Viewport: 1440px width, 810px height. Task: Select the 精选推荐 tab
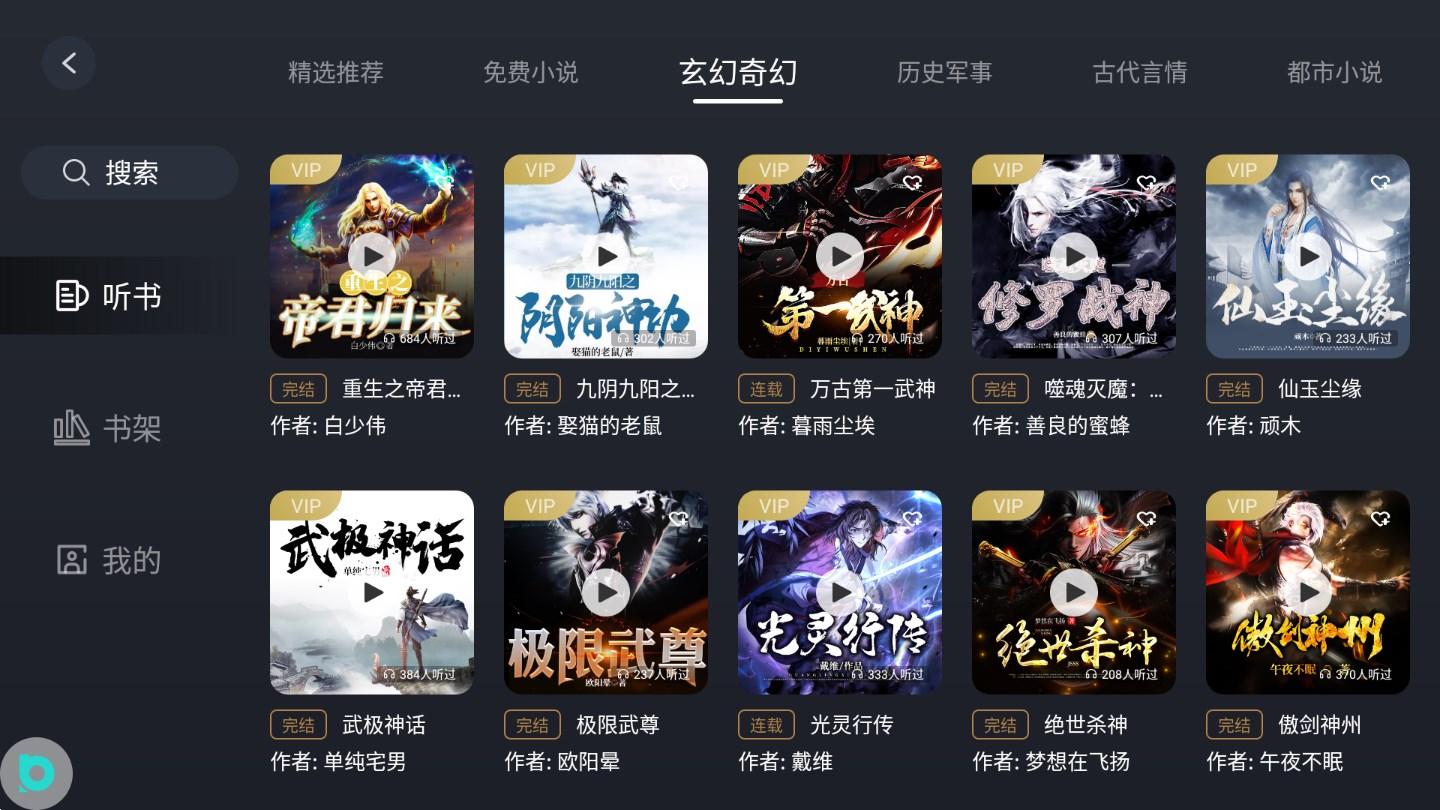click(x=335, y=72)
